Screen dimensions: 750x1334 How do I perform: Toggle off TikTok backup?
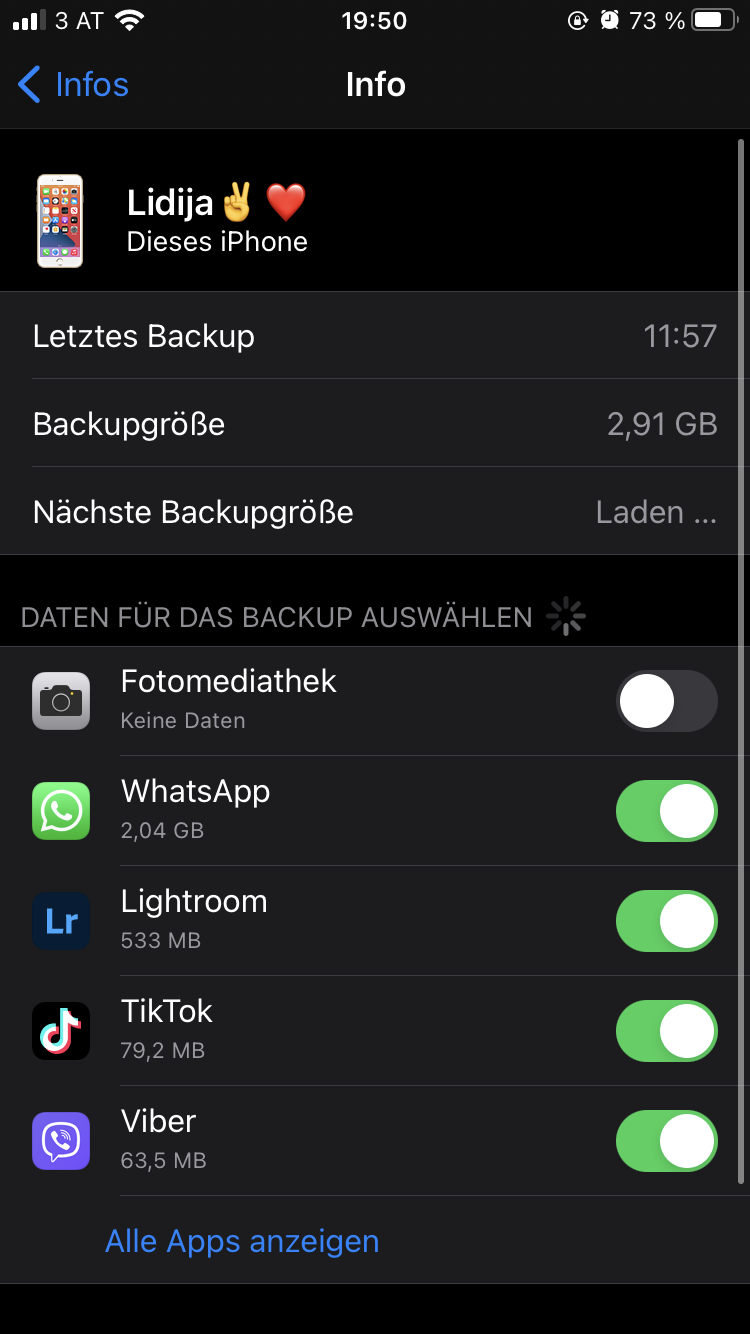[x=666, y=1031]
